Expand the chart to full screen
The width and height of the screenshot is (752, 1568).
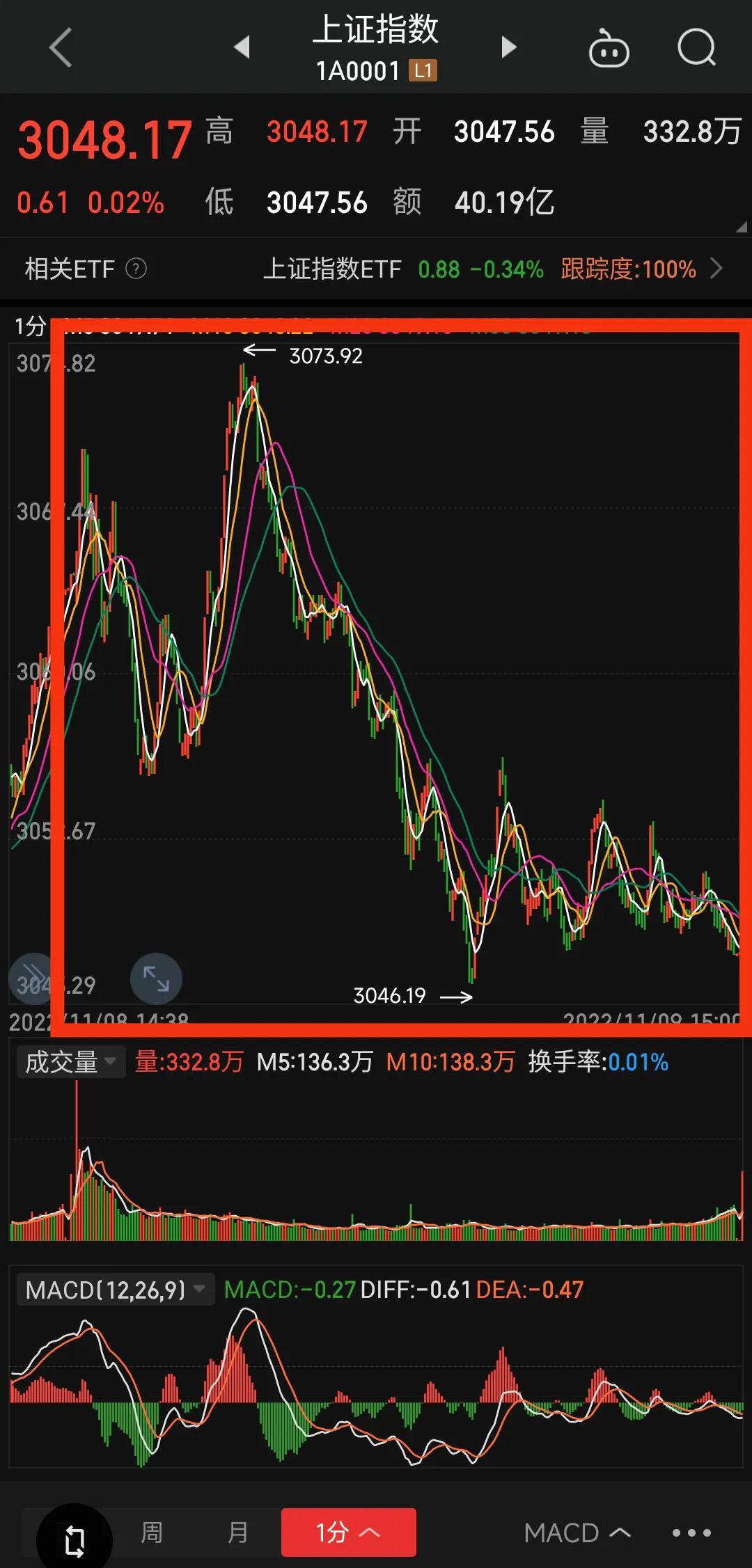pyautogui.click(x=156, y=979)
